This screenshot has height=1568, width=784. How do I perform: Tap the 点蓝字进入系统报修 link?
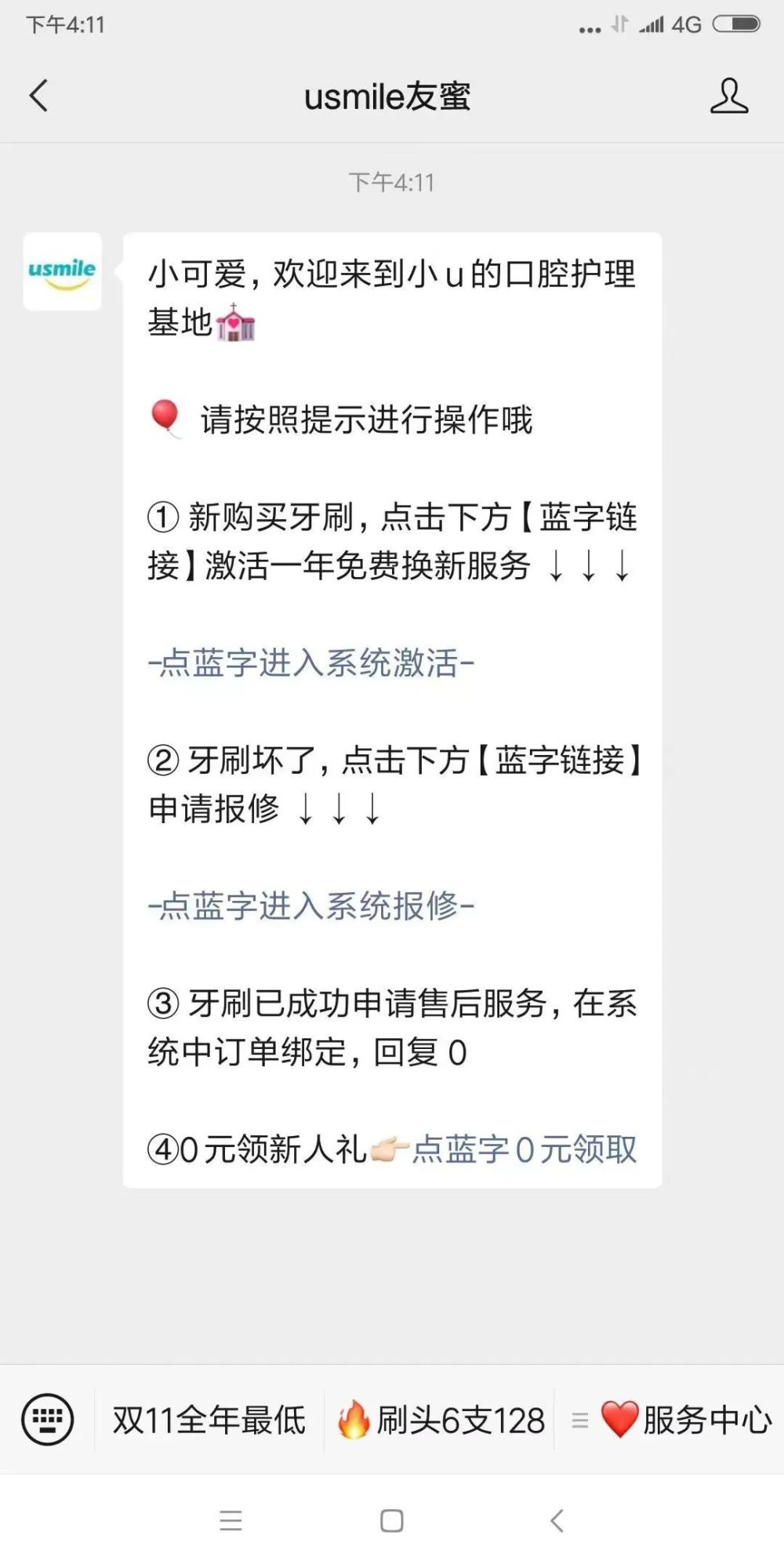[x=311, y=906]
